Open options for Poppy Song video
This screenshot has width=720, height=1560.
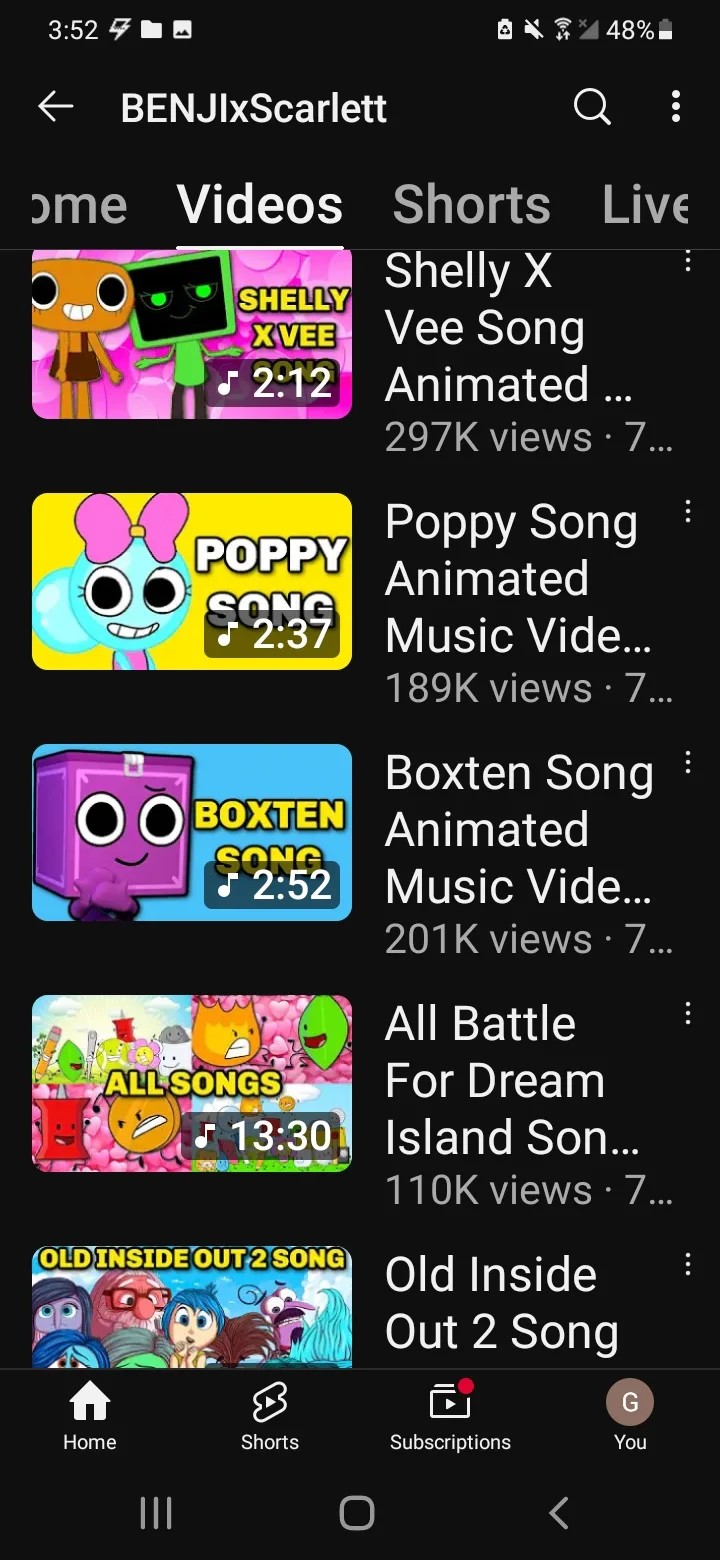pos(687,513)
